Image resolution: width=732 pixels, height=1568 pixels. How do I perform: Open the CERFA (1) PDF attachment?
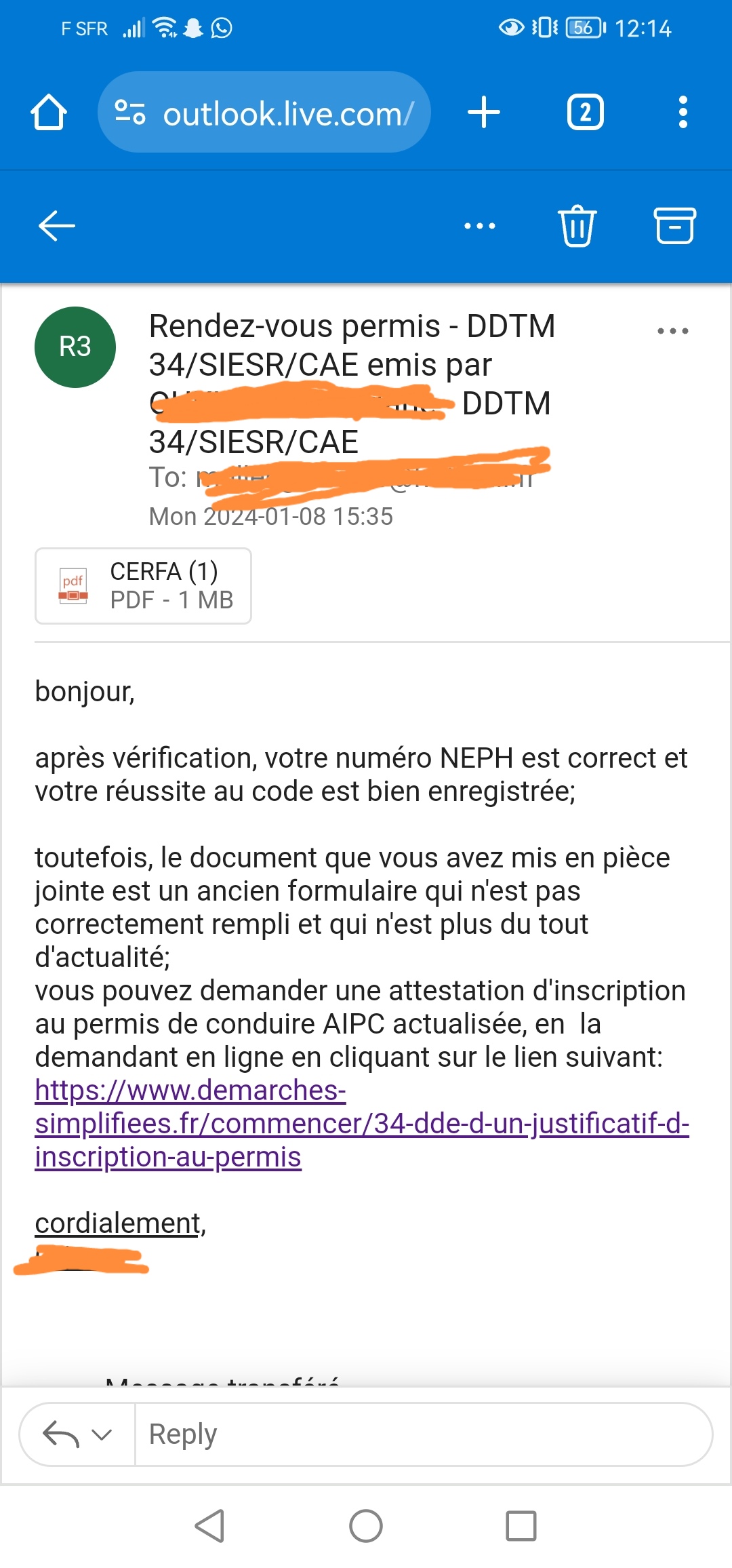click(x=144, y=586)
